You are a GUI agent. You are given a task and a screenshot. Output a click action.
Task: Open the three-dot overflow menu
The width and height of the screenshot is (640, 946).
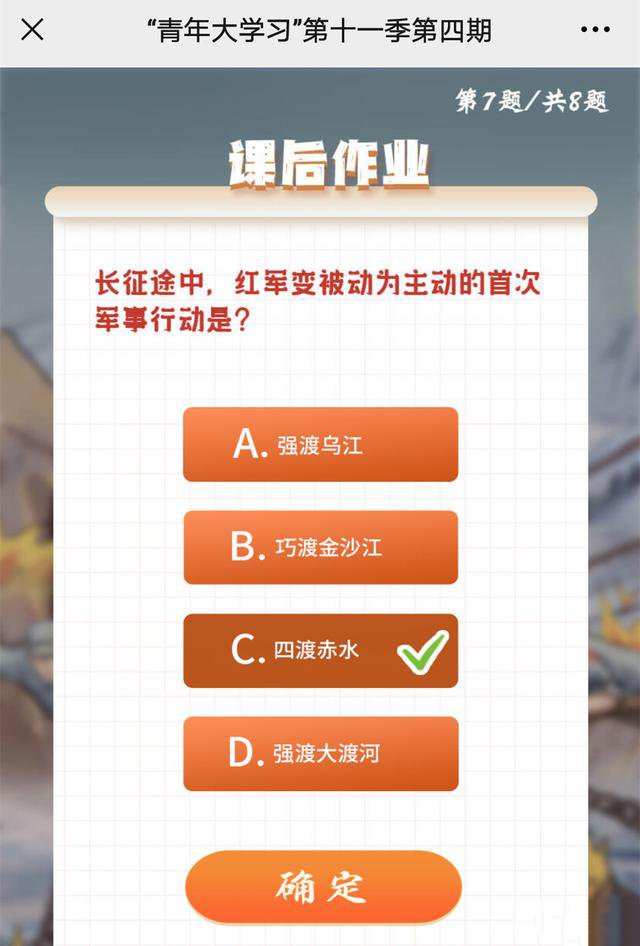(x=595, y=30)
